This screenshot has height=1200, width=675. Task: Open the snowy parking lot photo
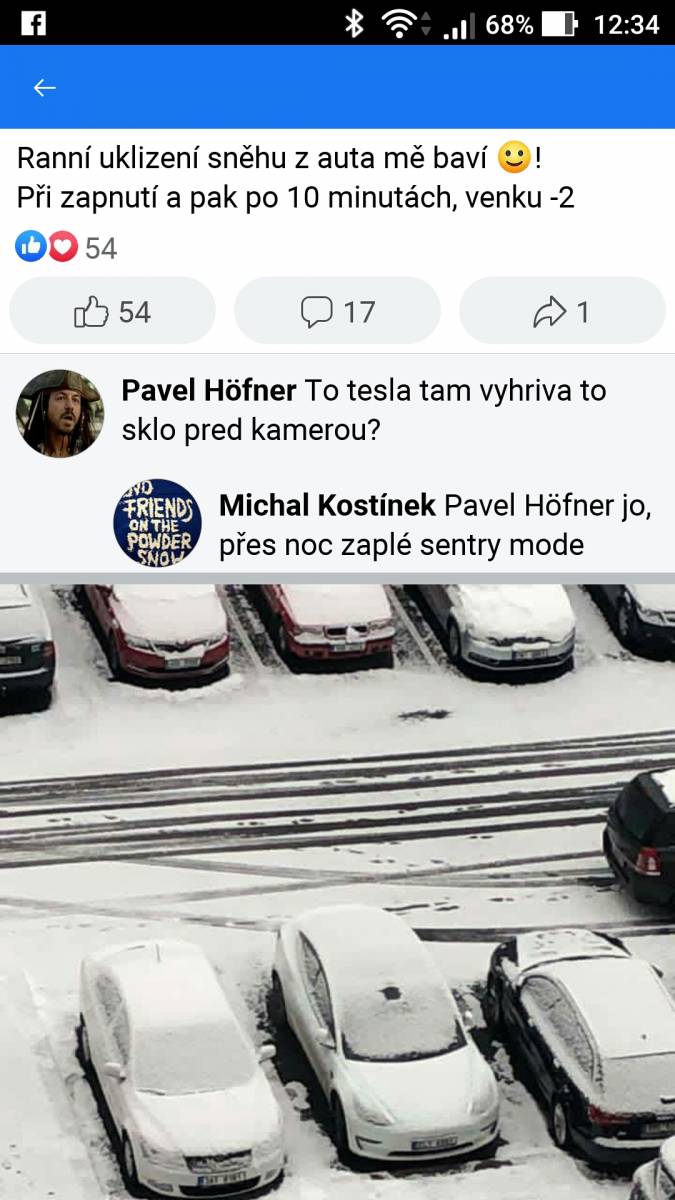[x=337, y=892]
